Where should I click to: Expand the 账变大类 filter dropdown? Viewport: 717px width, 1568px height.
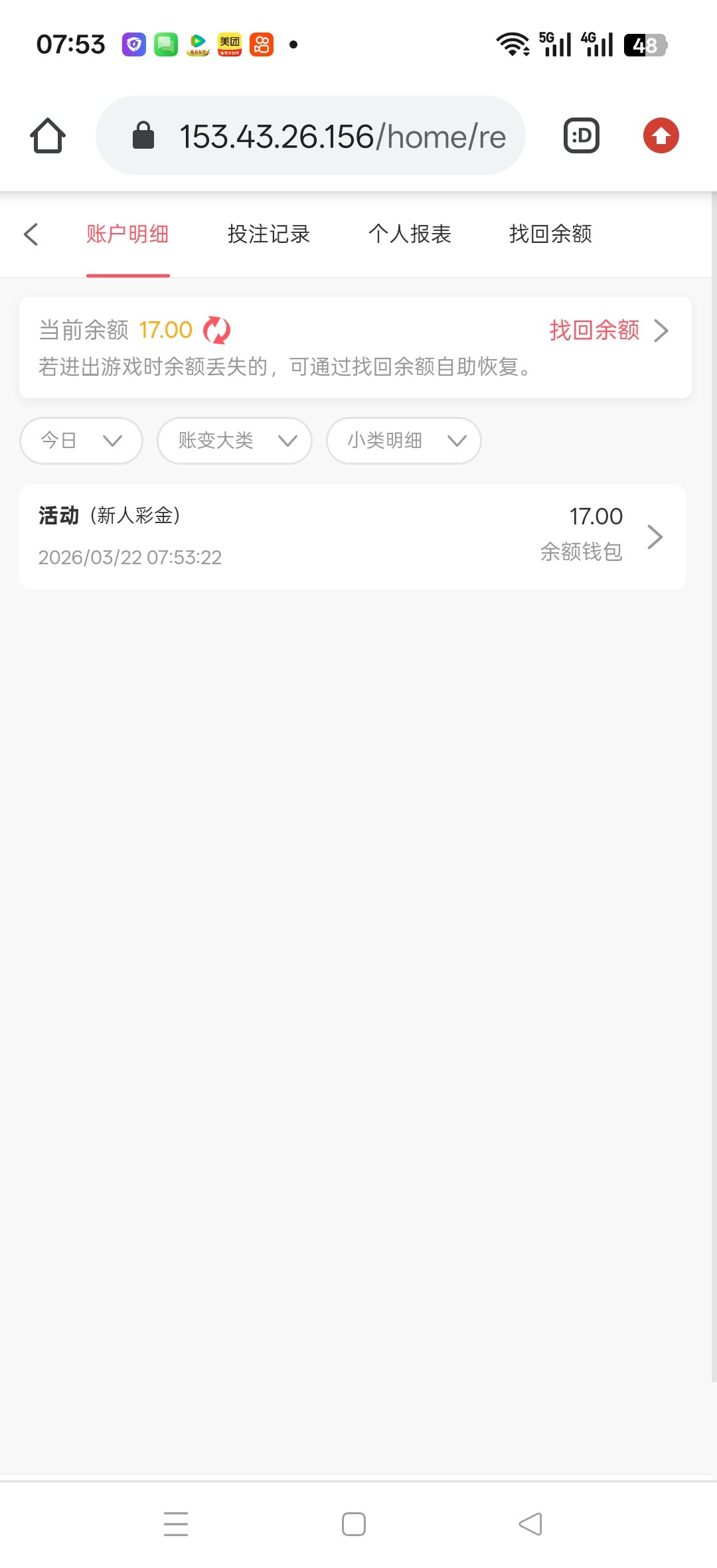[234, 440]
